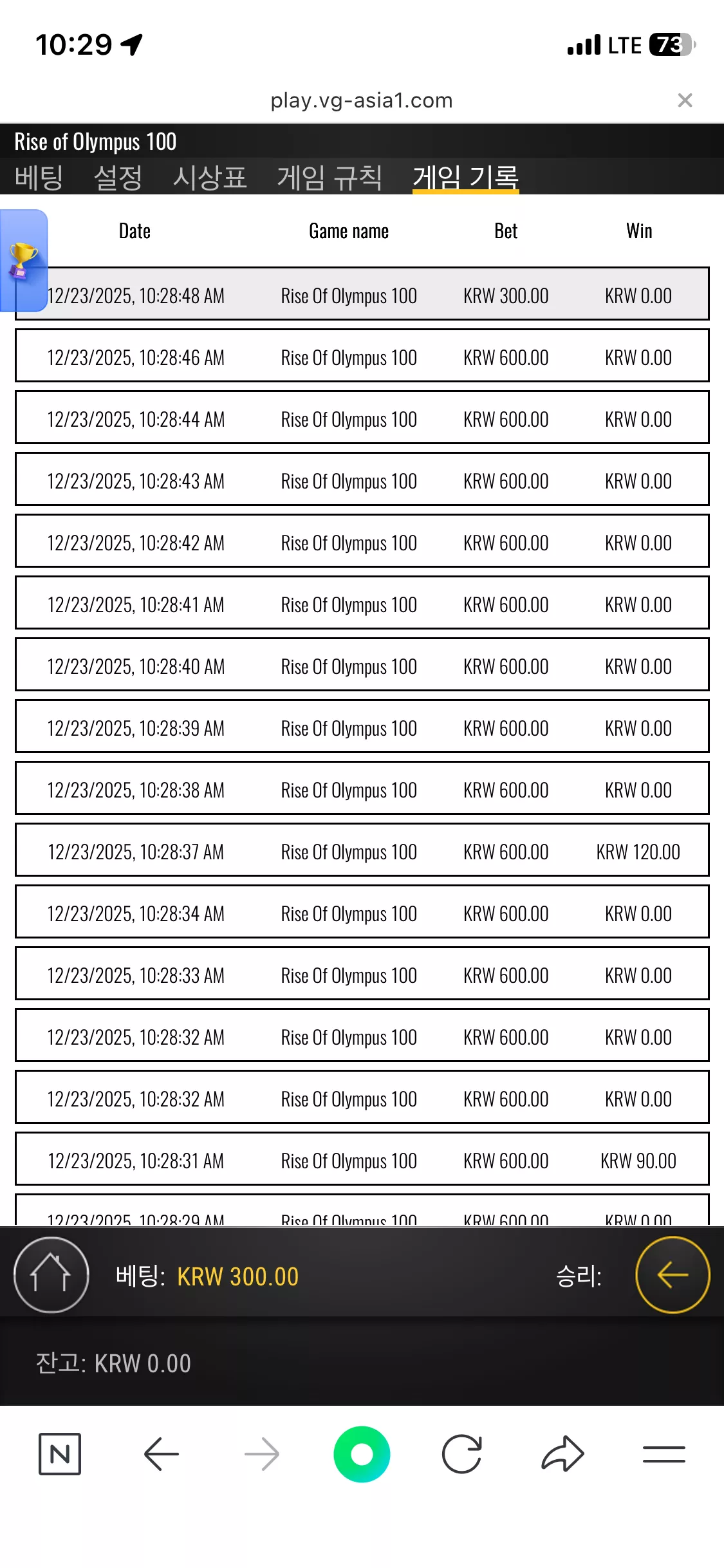724x1568 pixels.
Task: Open the browser hamburger menu
Action: [664, 1453]
